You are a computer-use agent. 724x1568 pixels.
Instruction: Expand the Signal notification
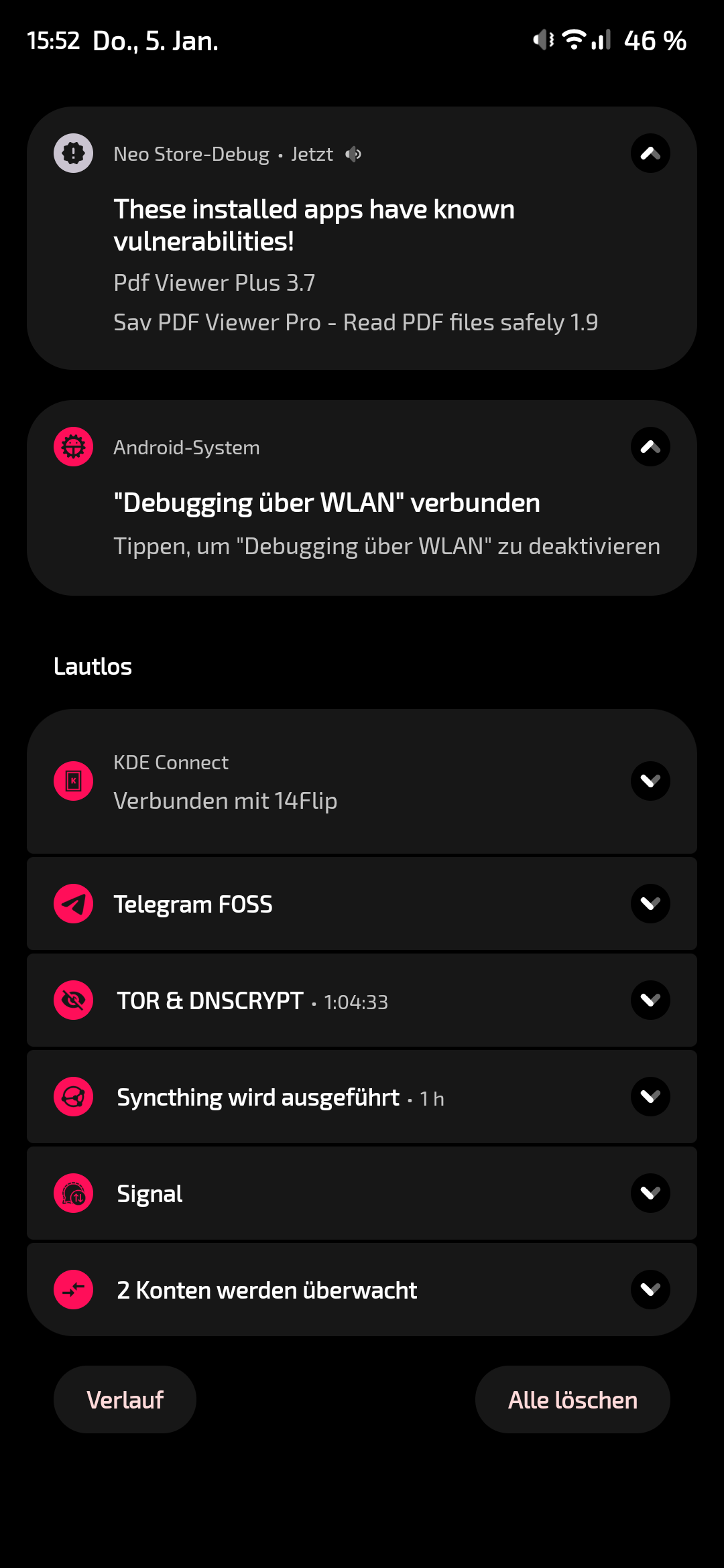click(650, 1193)
